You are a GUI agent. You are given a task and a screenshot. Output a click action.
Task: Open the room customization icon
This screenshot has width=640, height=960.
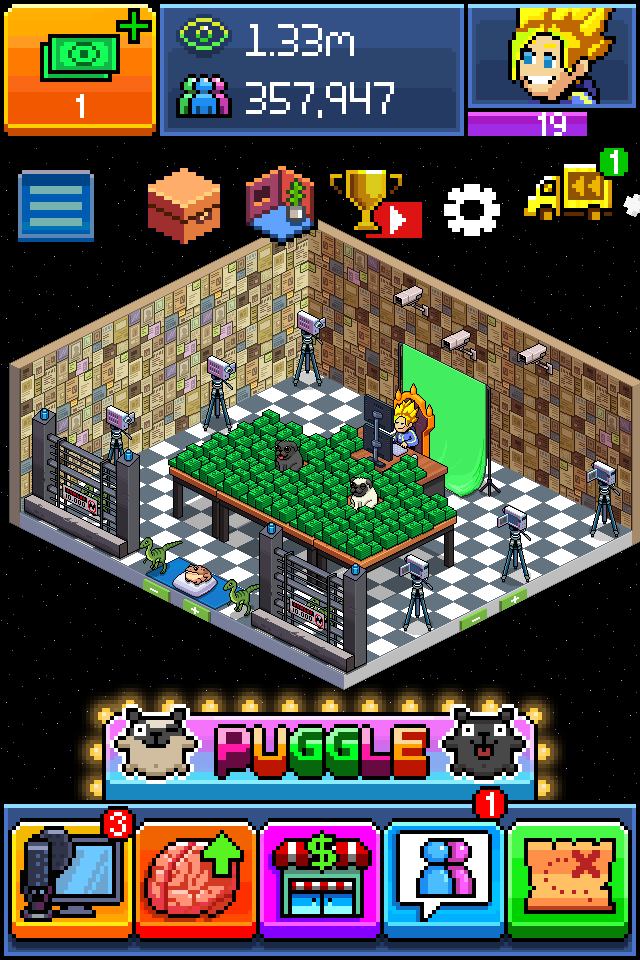point(281,204)
